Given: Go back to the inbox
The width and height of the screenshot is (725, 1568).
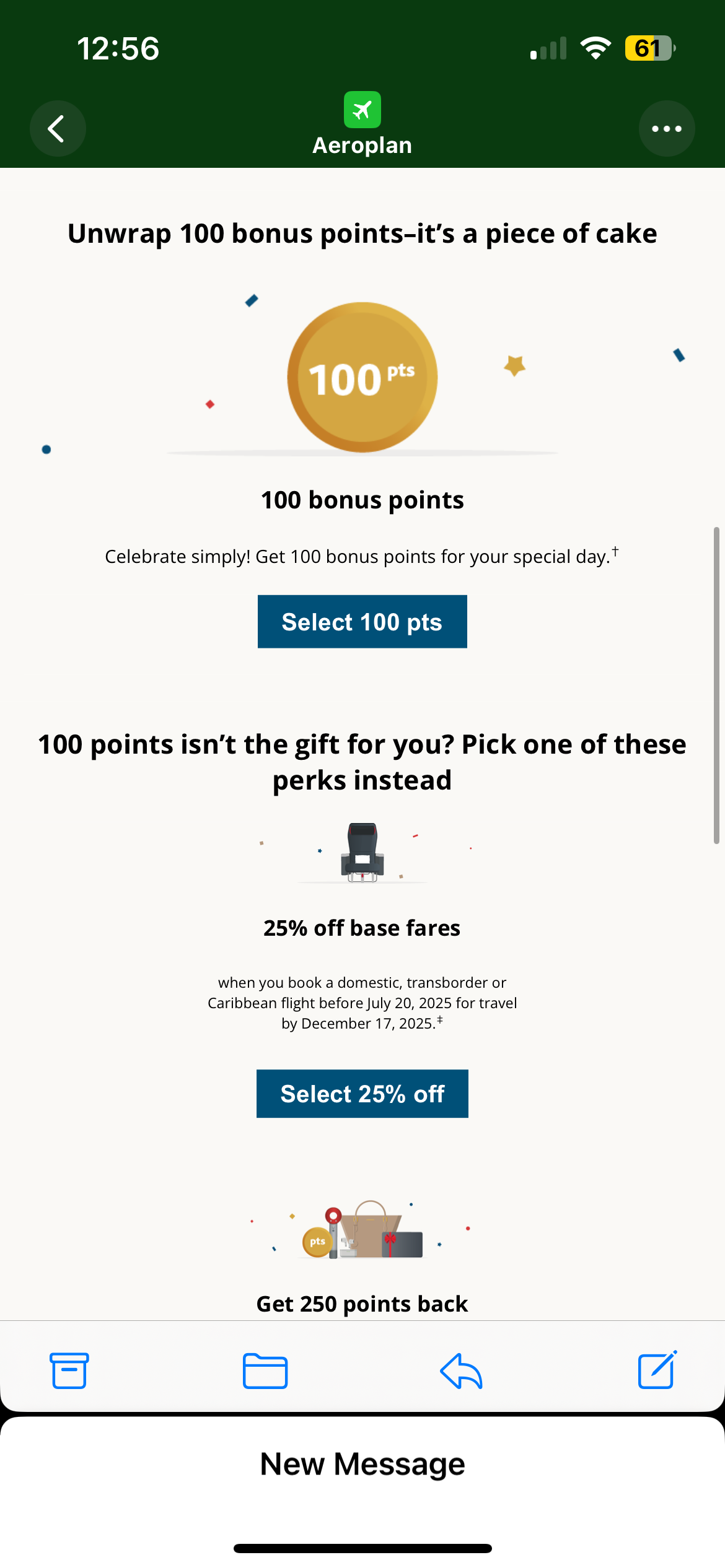Looking at the screenshot, I should point(58,129).
